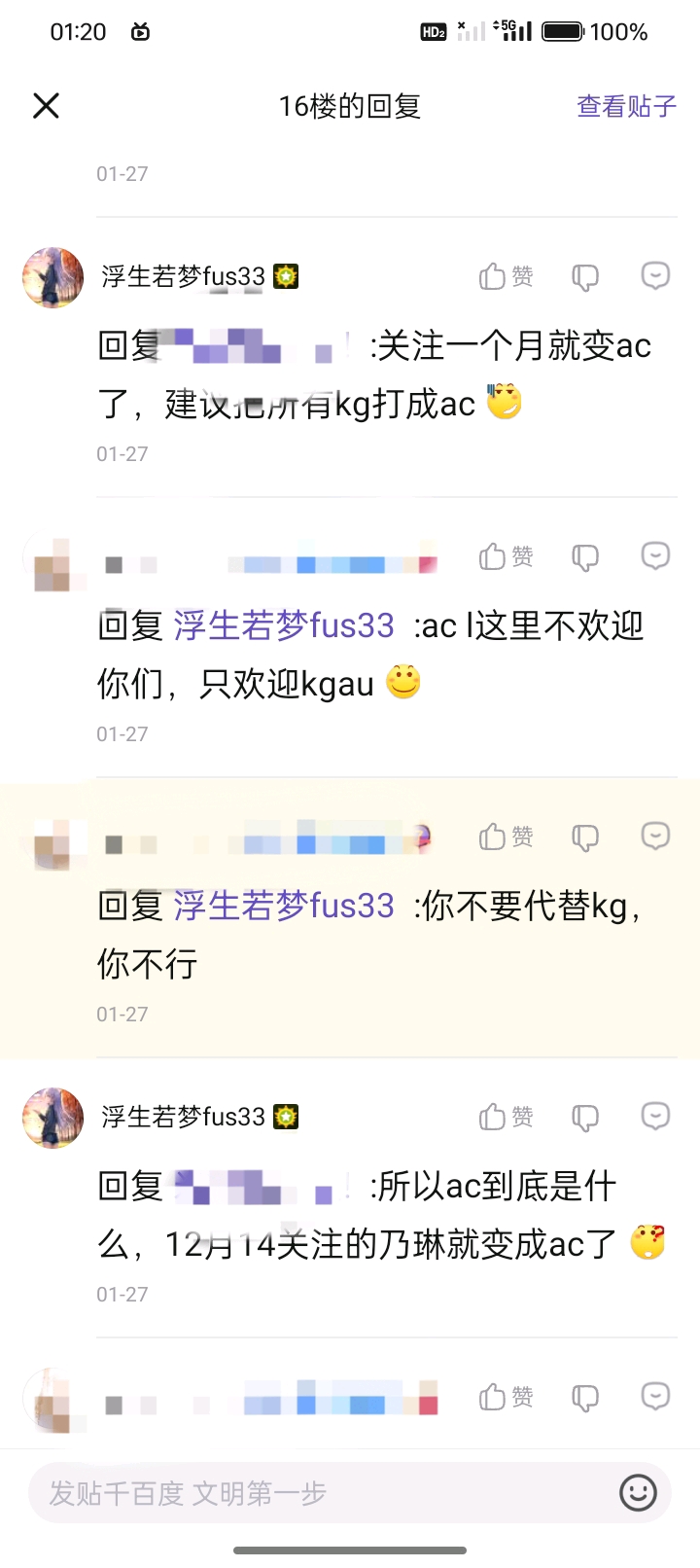700x1568 pixels.
Task: Dislike the reply asking 所以ac到底是什么
Action: 585,1118
